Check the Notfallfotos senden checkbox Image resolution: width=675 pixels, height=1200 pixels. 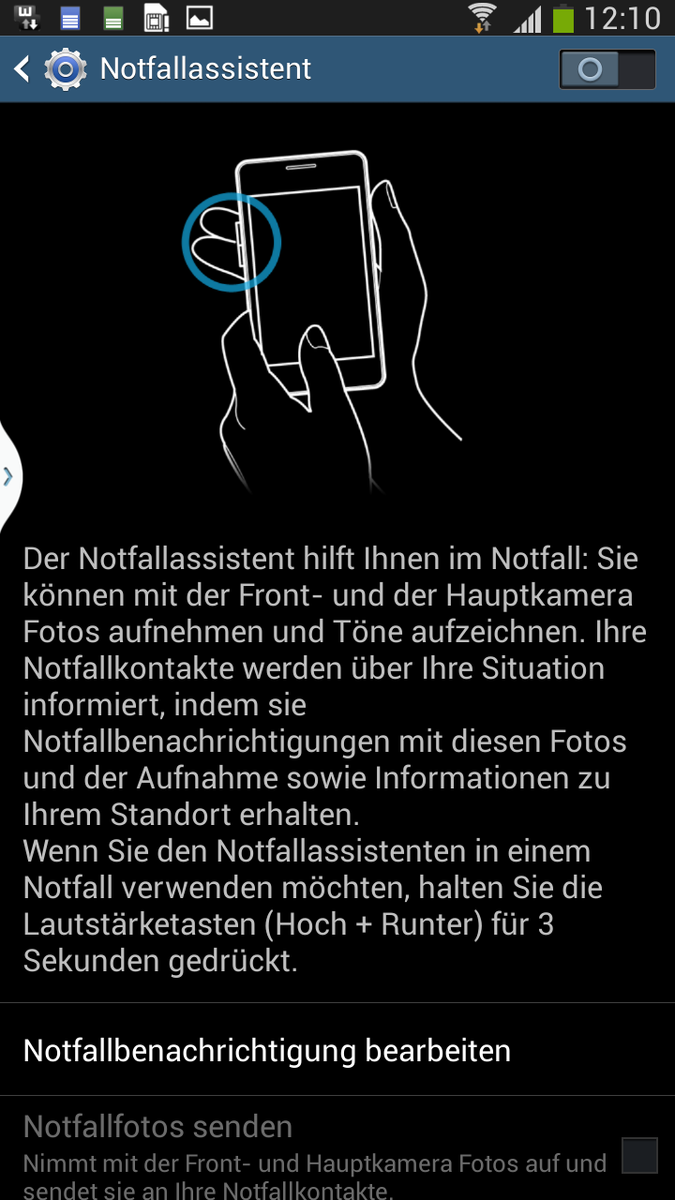click(640, 1155)
